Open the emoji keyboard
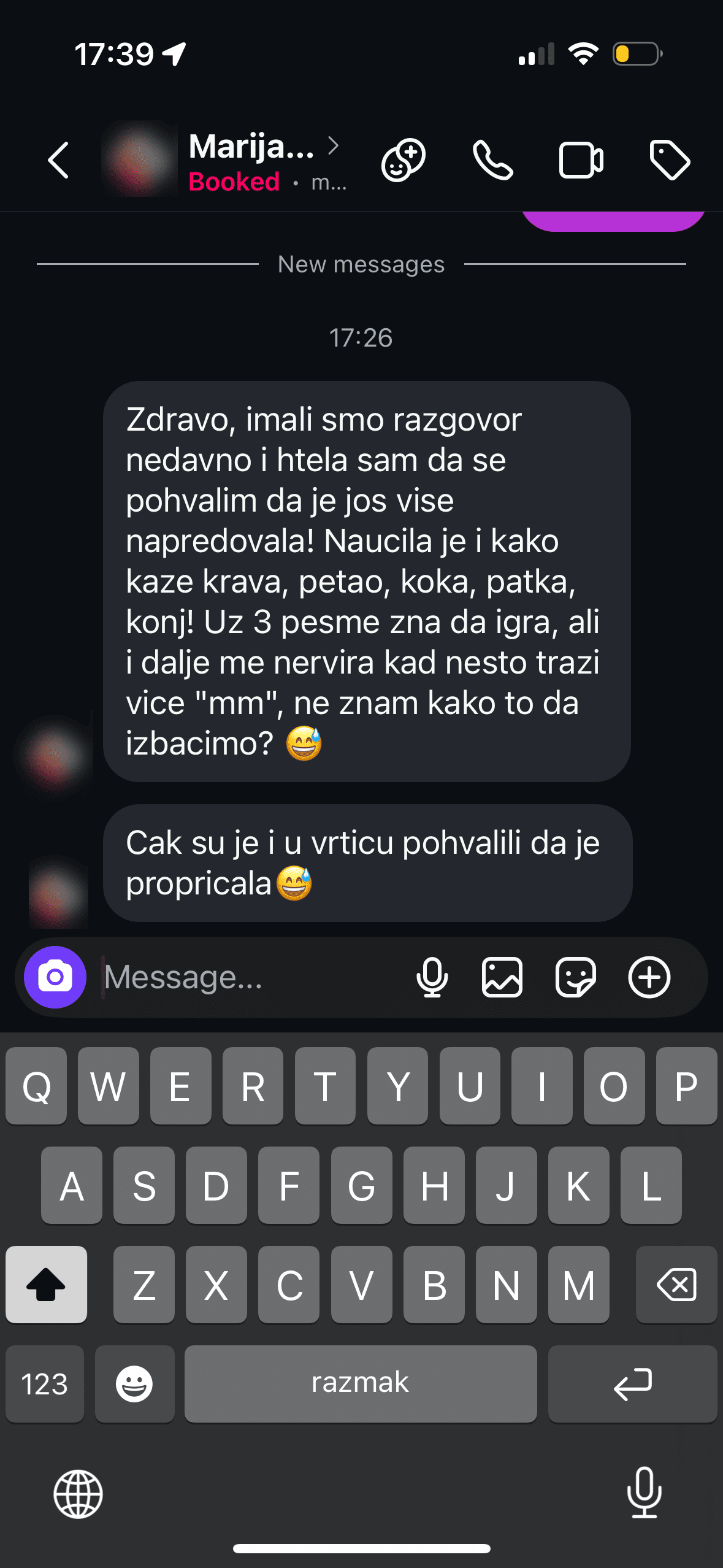Image resolution: width=723 pixels, height=1568 pixels. (x=134, y=1383)
